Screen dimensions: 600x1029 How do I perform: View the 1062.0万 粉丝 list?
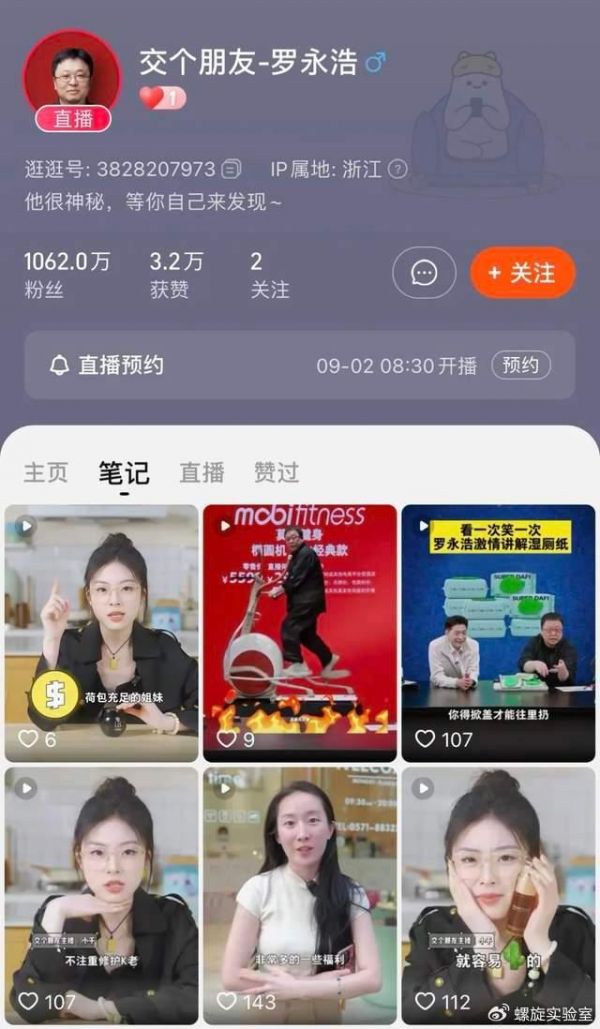(67, 275)
